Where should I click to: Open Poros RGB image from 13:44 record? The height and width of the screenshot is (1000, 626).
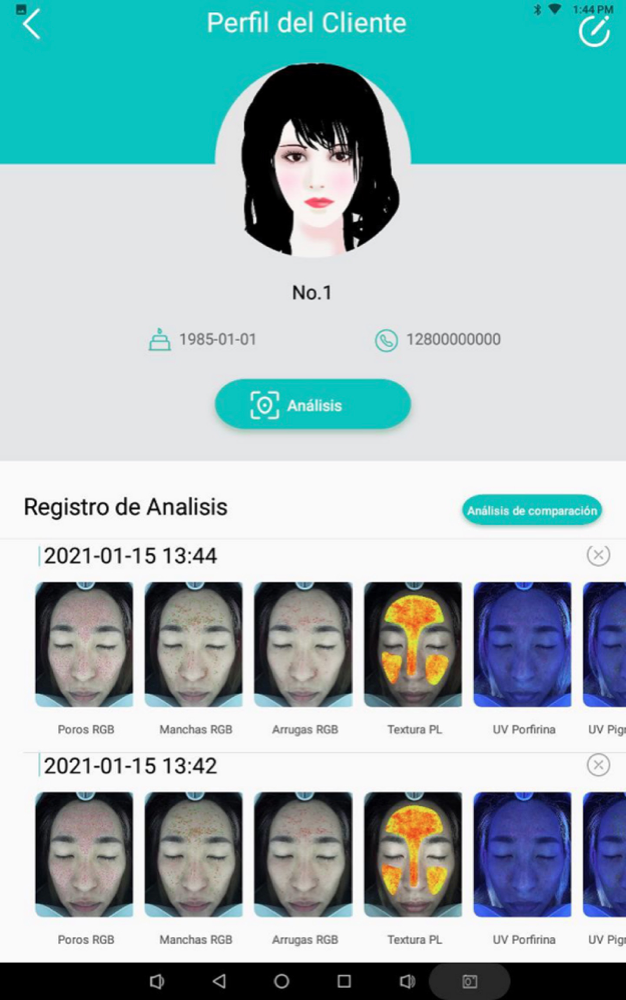point(84,645)
